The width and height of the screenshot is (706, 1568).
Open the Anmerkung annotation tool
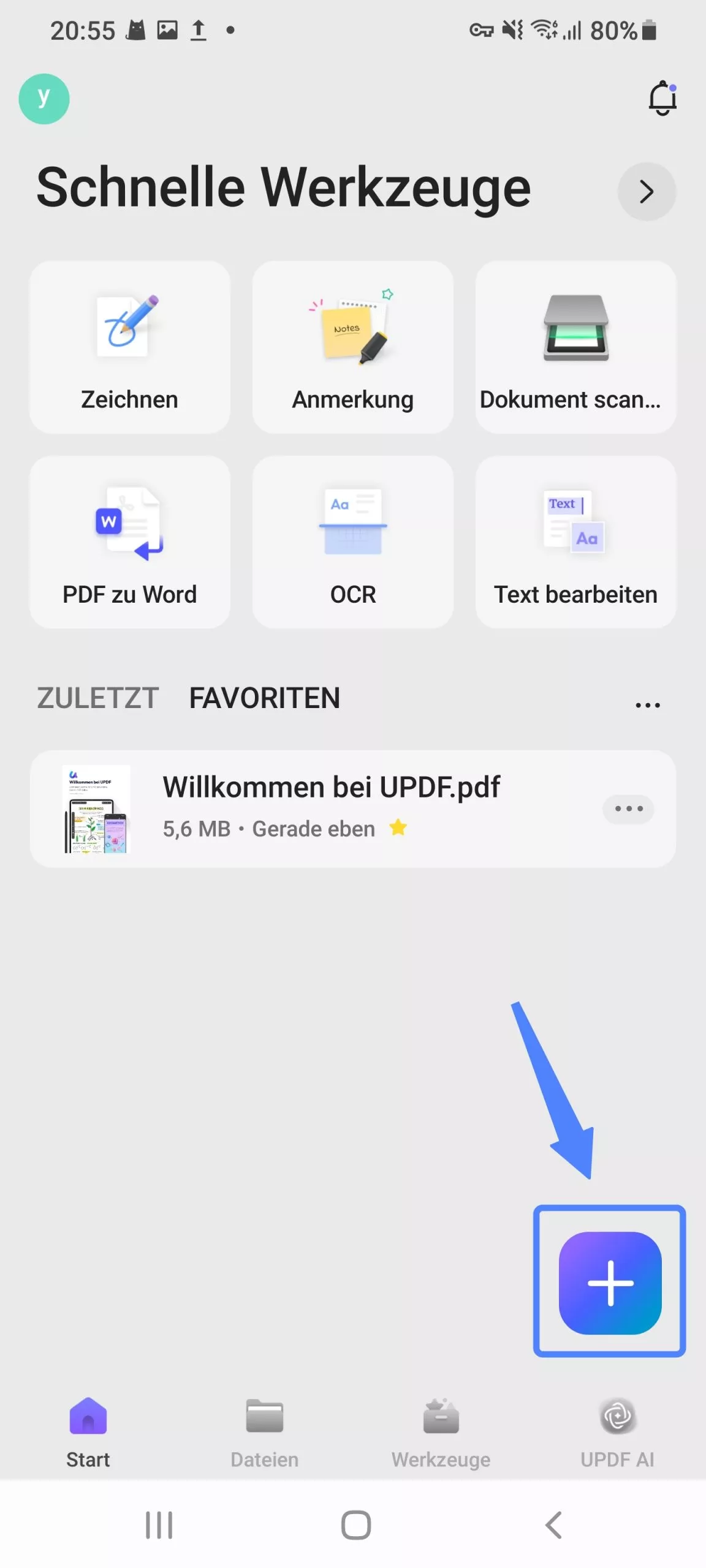pos(352,347)
